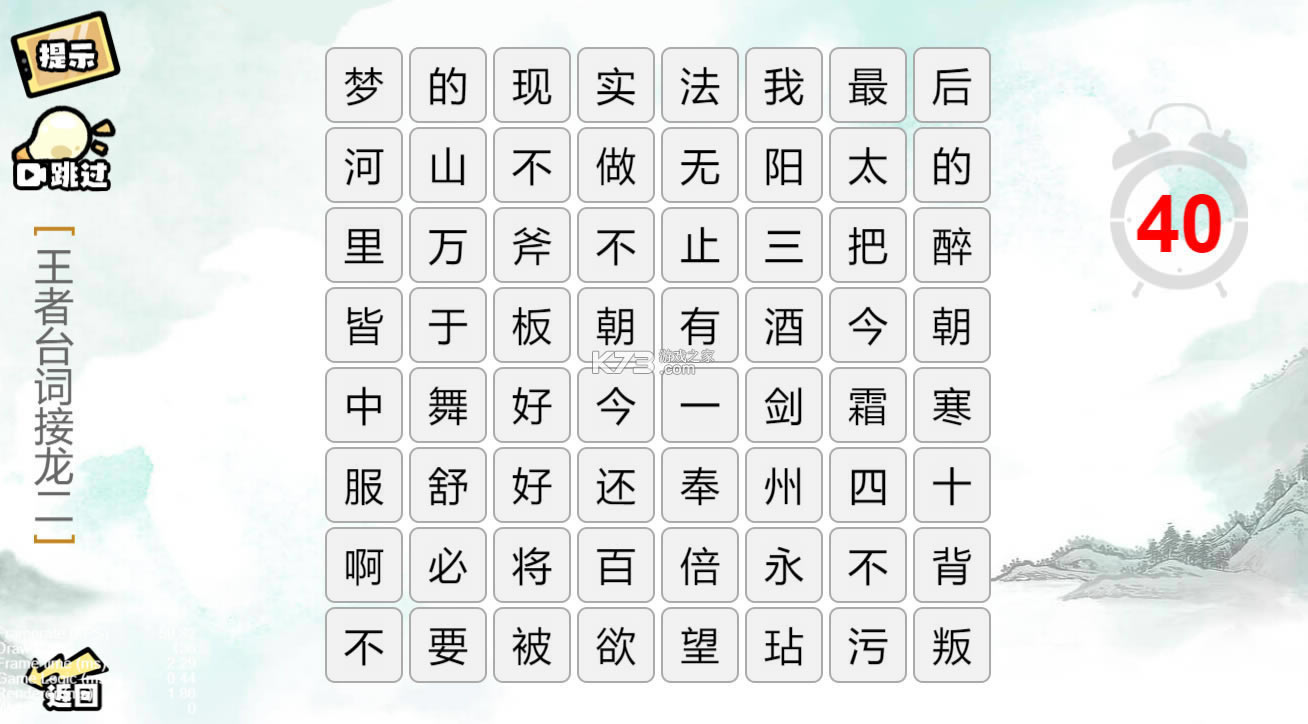The height and width of the screenshot is (724, 1308).
Task: Tap the 剑 character tile
Action: (x=784, y=406)
